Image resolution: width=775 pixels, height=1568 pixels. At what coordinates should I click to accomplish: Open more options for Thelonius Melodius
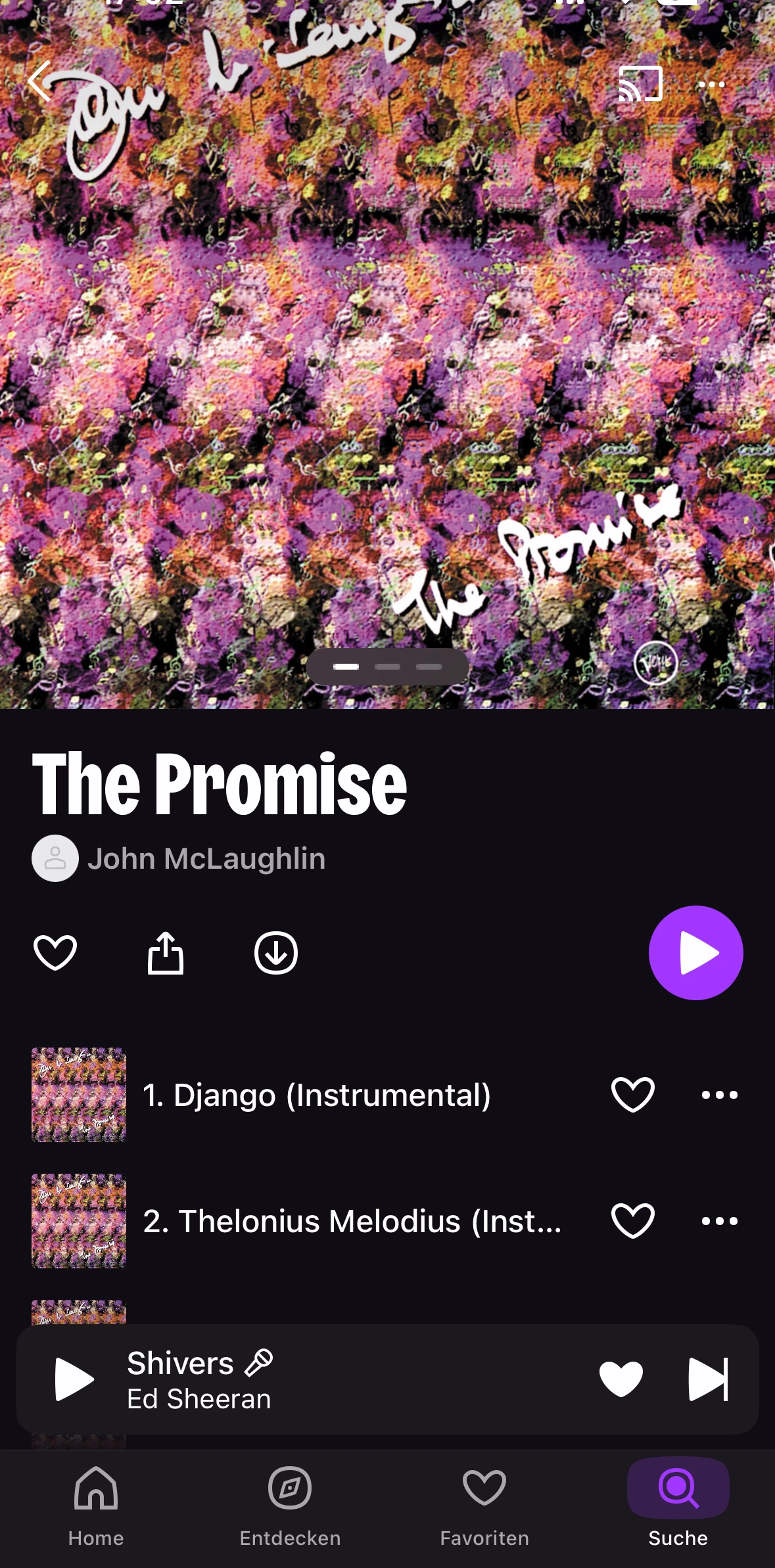click(719, 1221)
